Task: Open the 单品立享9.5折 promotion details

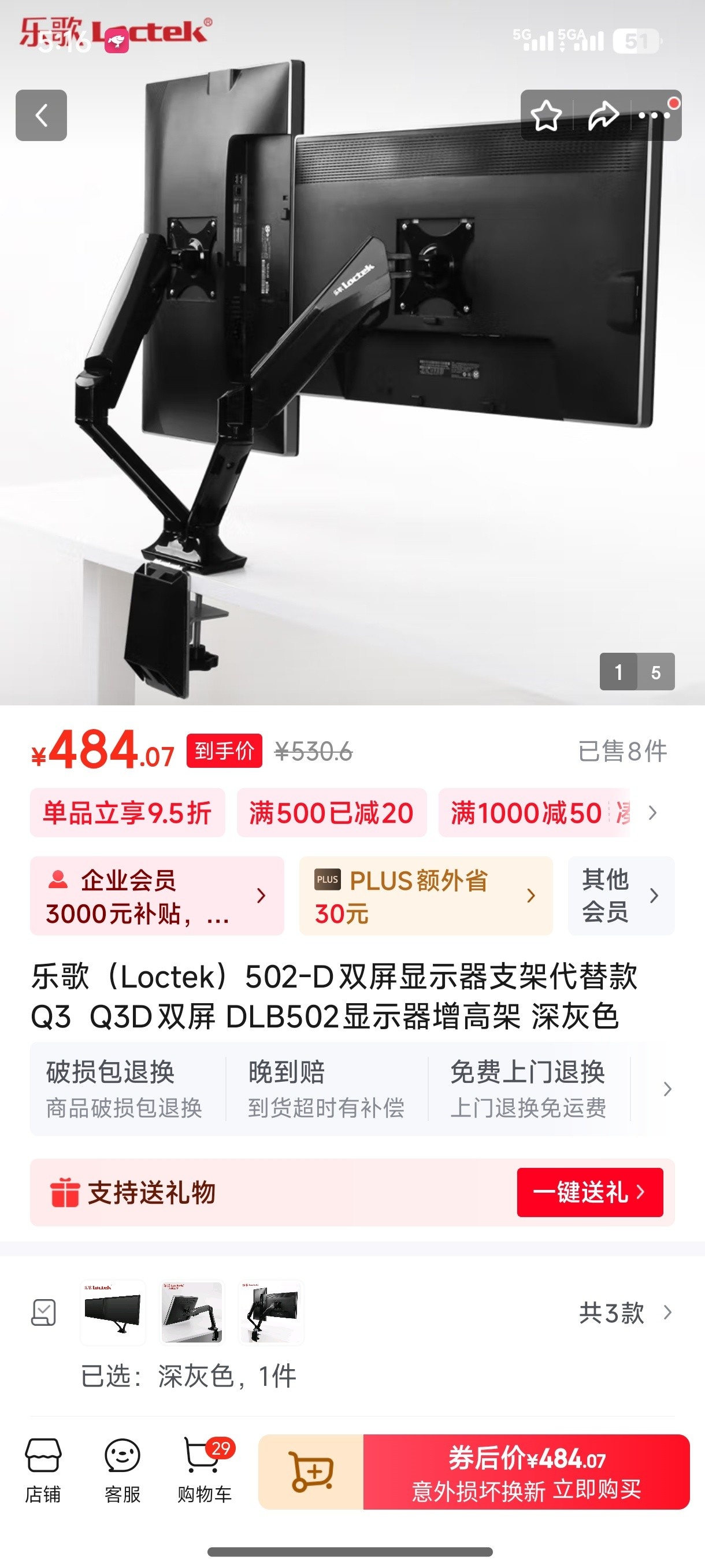Action: coord(127,812)
